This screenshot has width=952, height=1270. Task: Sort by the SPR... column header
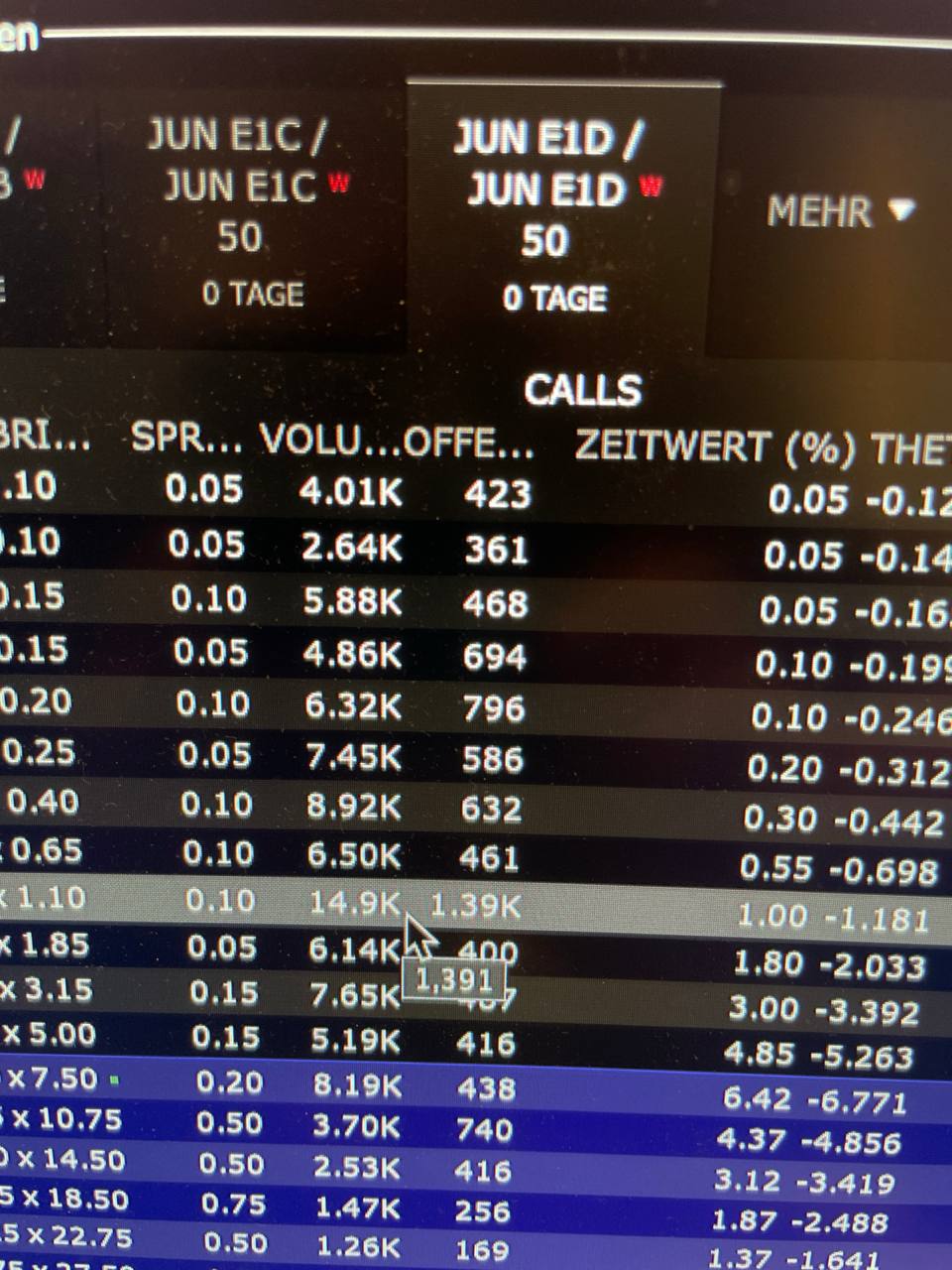[186, 437]
